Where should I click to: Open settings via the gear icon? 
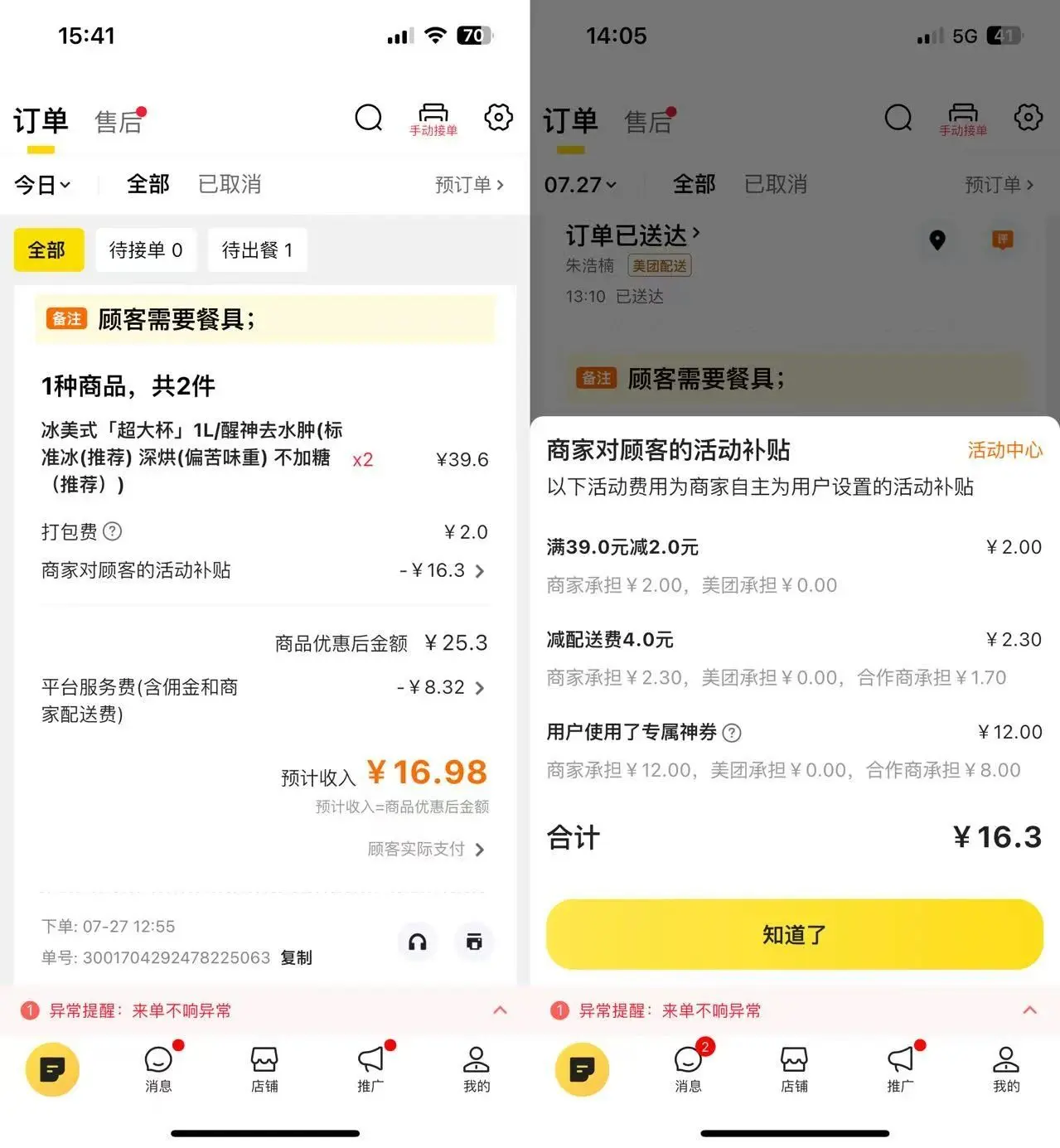[x=497, y=118]
